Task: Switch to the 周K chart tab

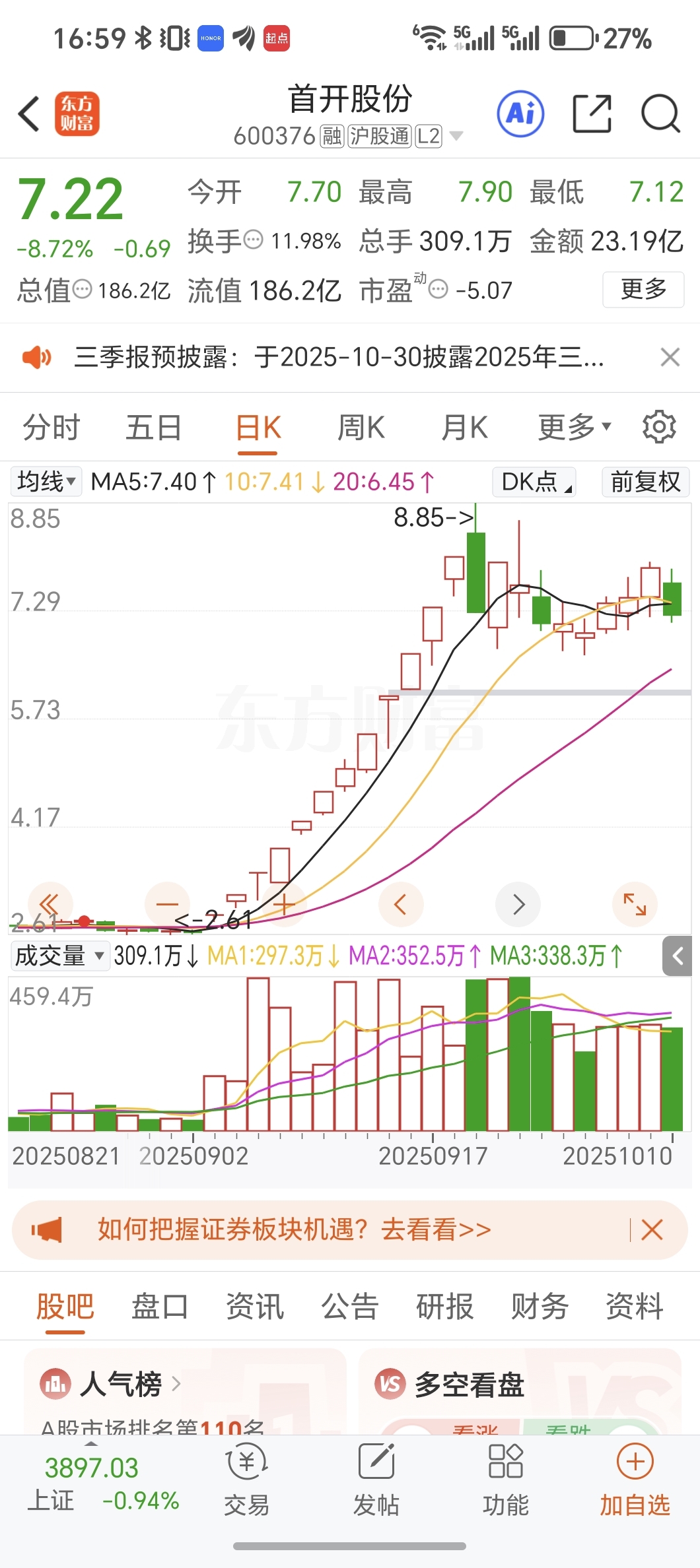Action: (x=361, y=428)
